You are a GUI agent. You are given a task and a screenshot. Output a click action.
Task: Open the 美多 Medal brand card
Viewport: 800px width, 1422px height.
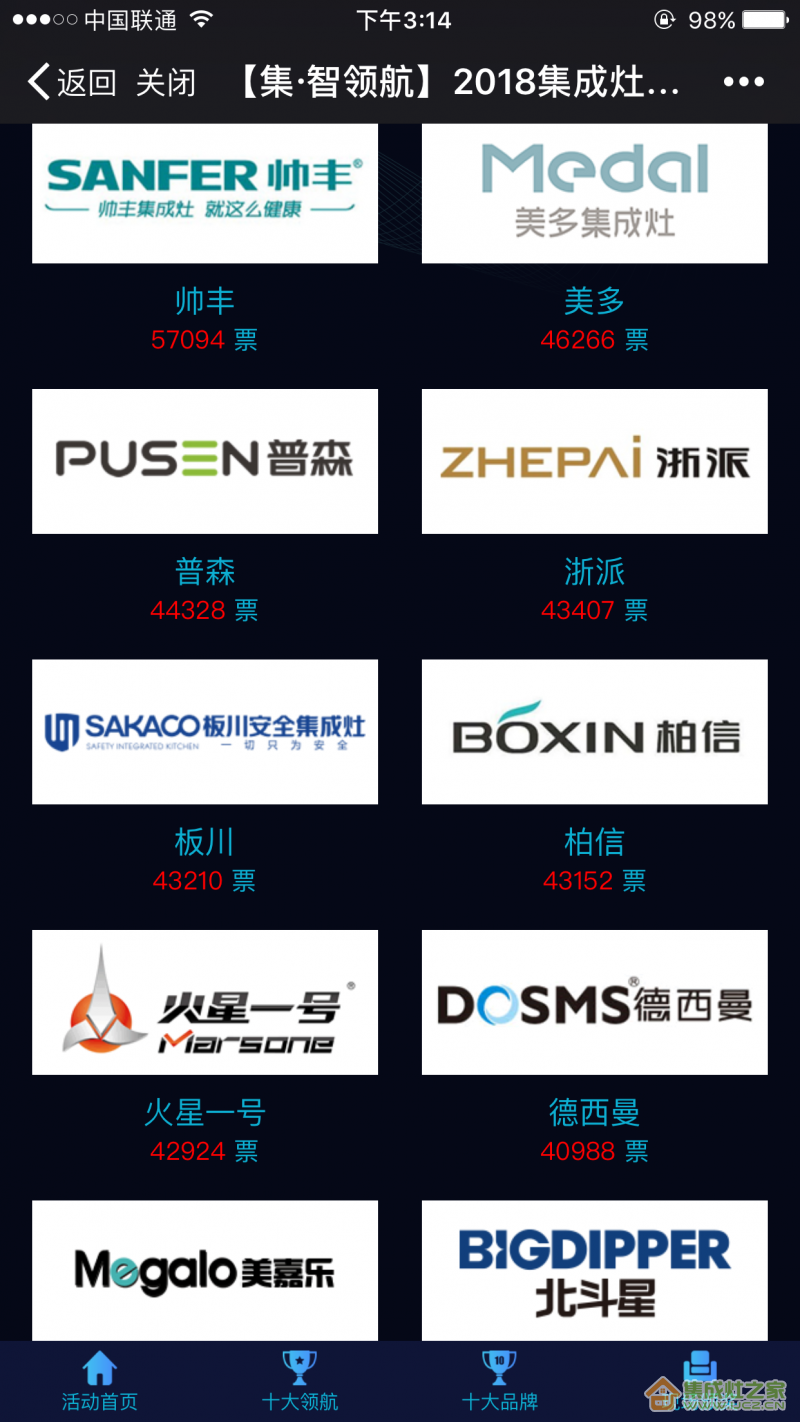tap(594, 193)
